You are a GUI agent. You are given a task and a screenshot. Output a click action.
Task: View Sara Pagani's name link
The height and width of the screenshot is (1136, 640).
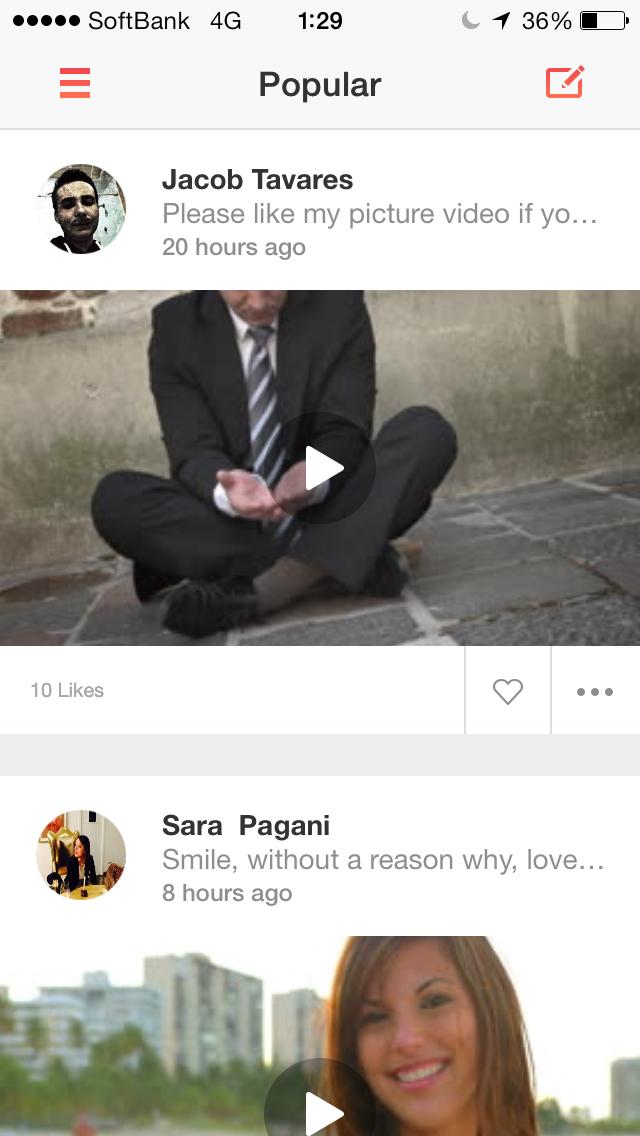coord(246,826)
